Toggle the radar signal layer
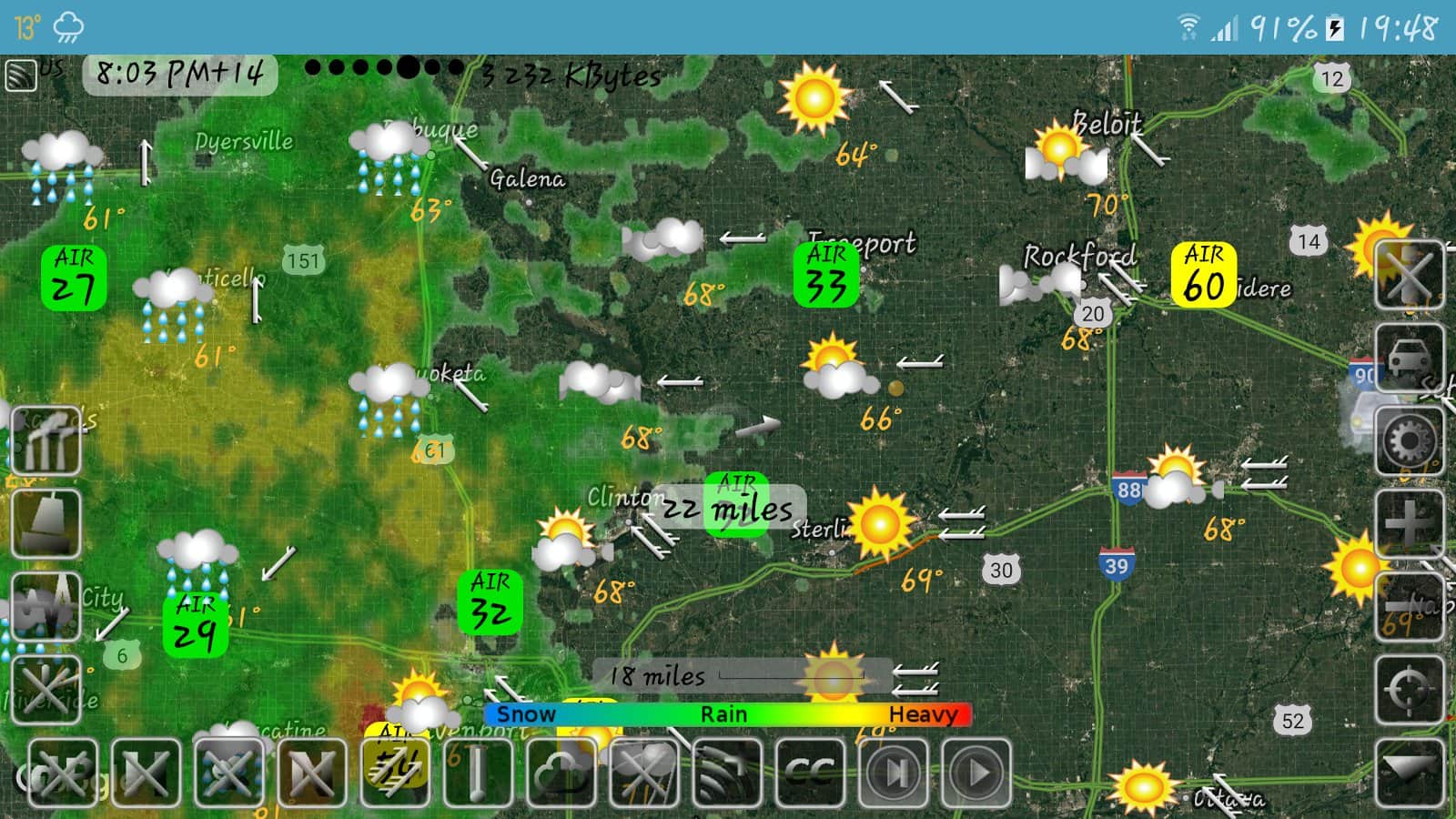 pyautogui.click(x=727, y=773)
